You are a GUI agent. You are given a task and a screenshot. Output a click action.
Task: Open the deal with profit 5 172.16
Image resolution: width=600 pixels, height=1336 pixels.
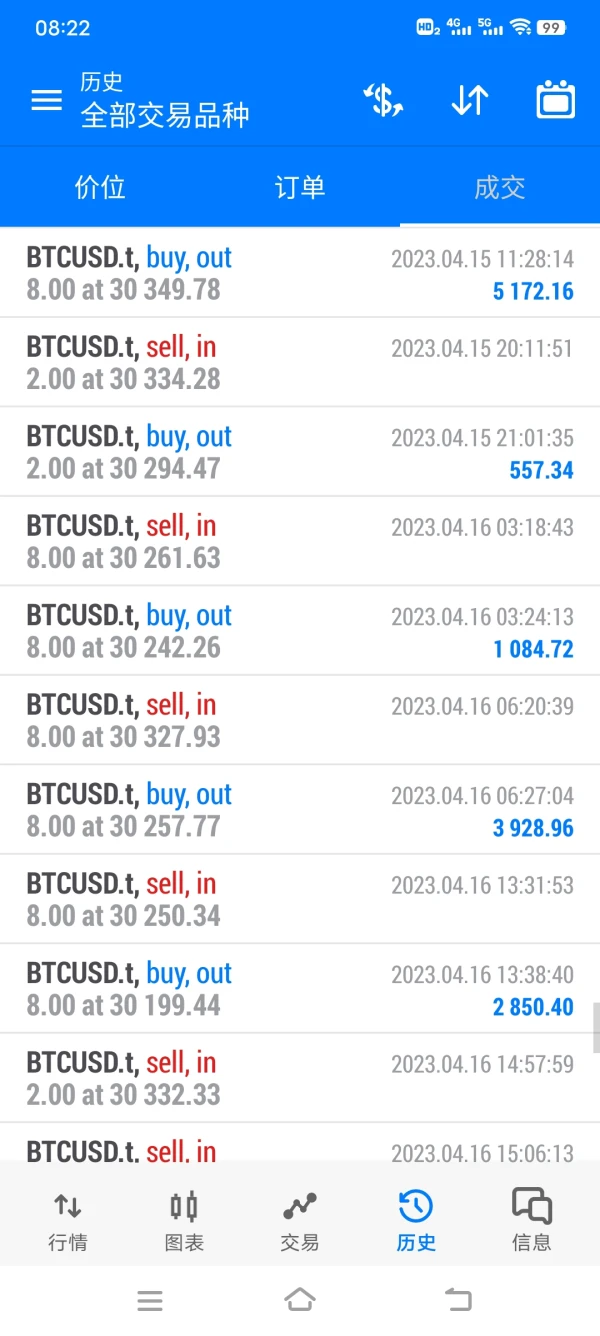tap(300, 274)
